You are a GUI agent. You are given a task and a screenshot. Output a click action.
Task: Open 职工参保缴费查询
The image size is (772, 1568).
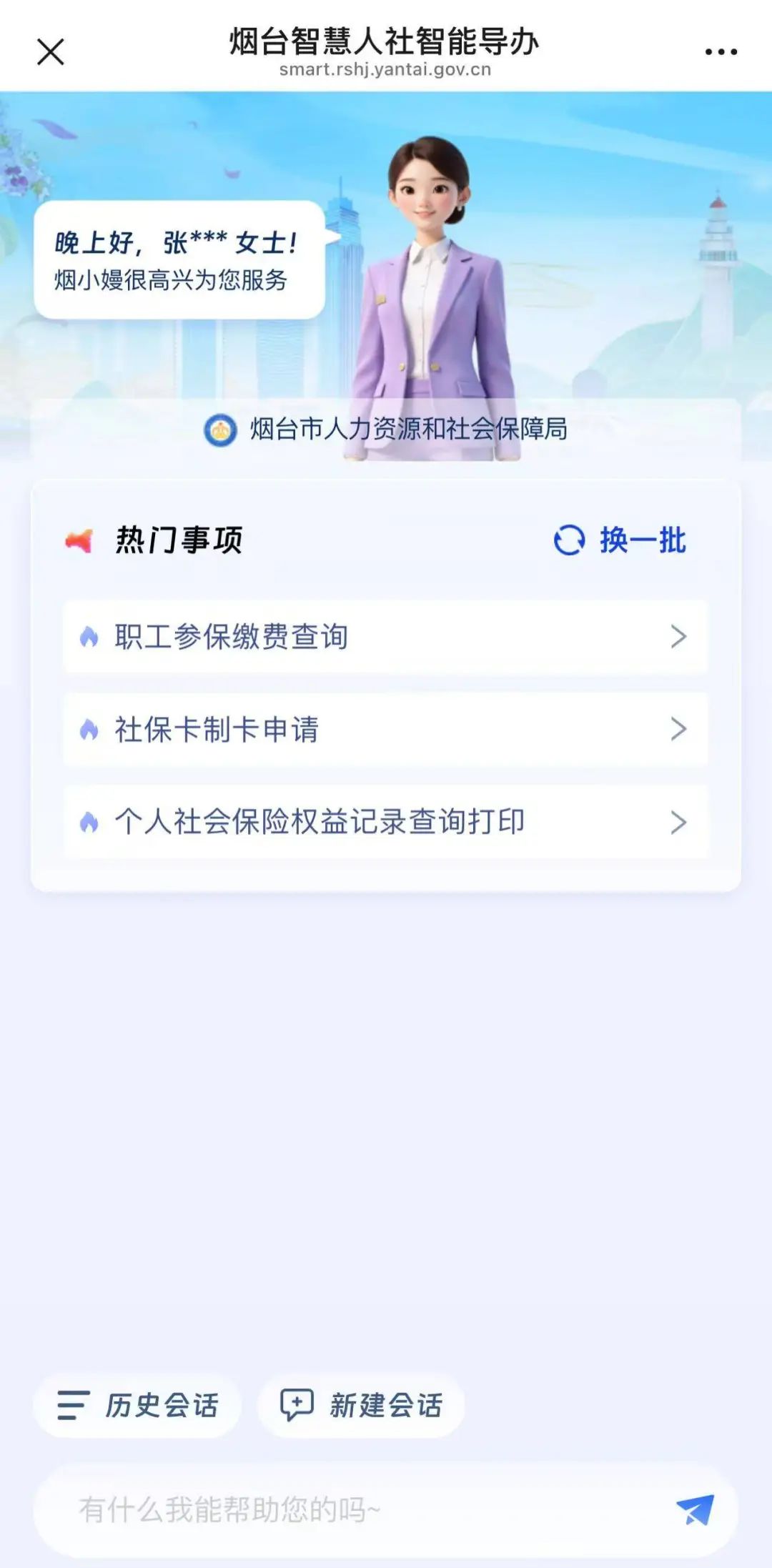coord(385,637)
